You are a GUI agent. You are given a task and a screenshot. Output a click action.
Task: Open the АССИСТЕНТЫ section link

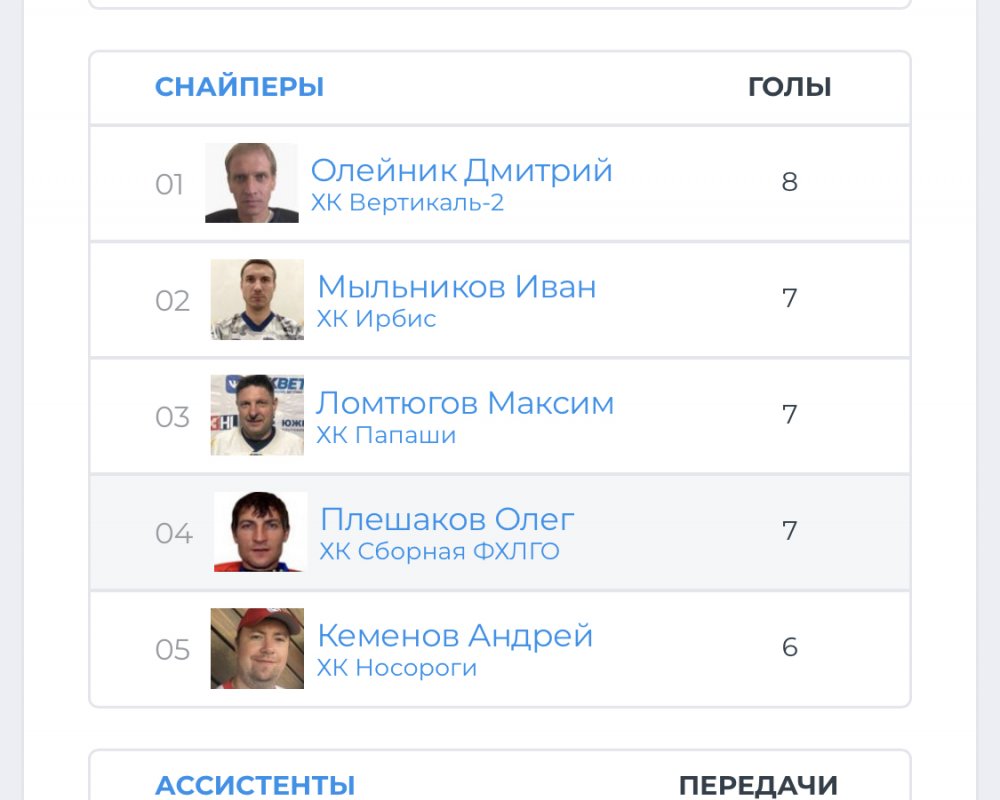pyautogui.click(x=255, y=785)
